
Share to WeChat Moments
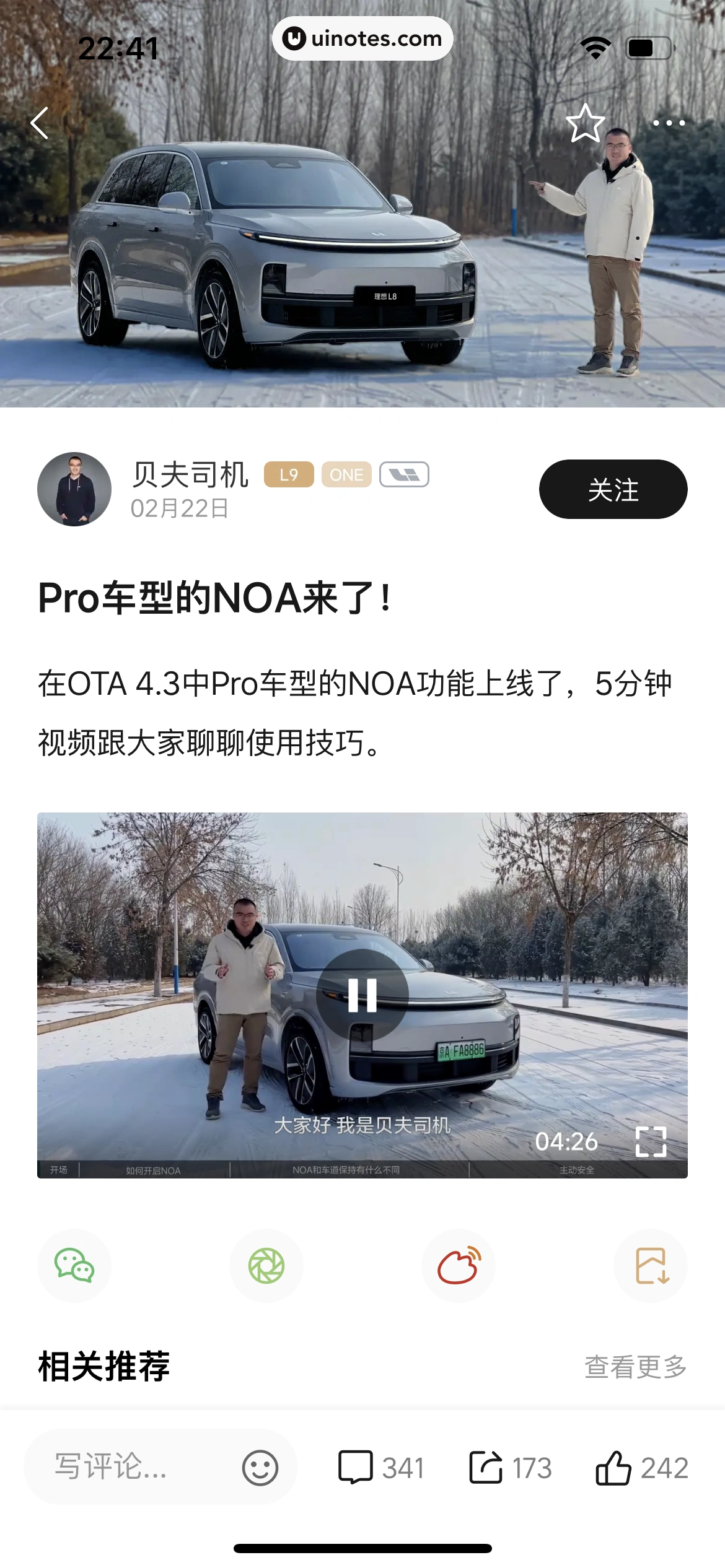[266, 1266]
